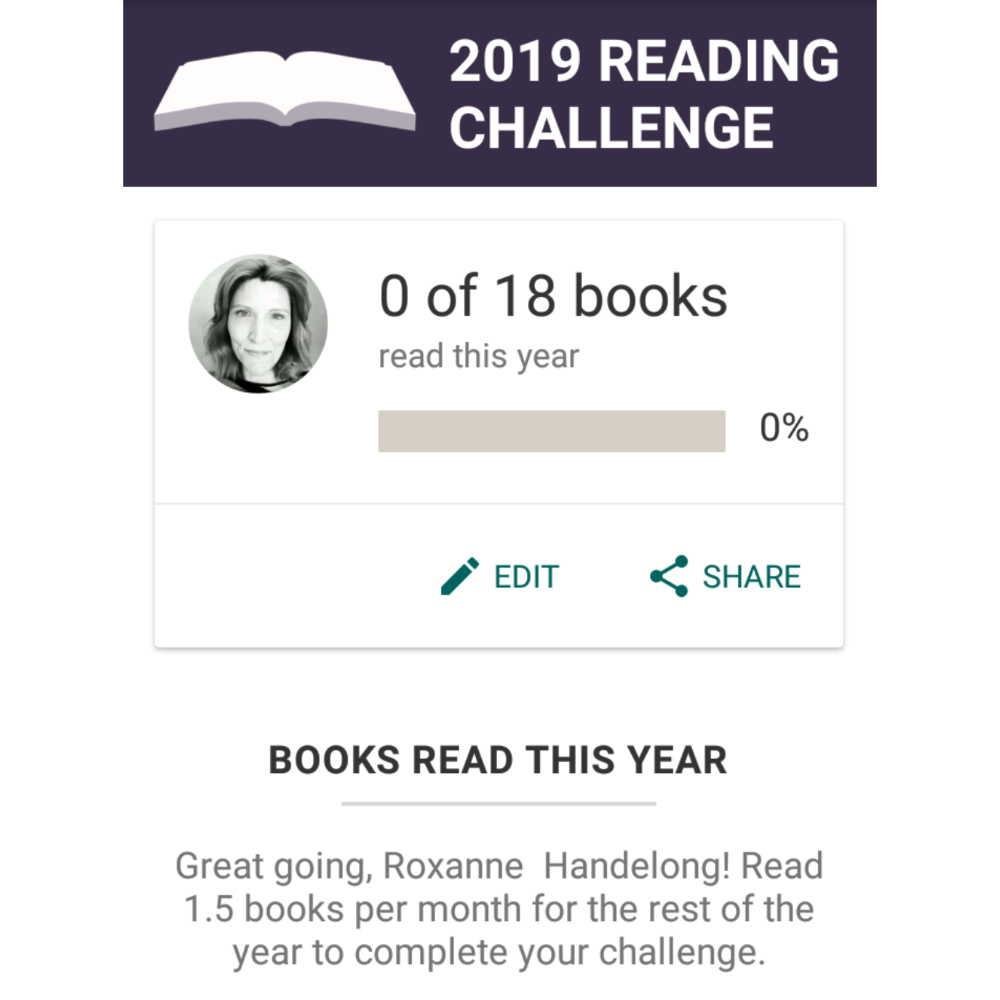Open Roxanne's profile photo
1000x1000 pixels.
[258, 323]
